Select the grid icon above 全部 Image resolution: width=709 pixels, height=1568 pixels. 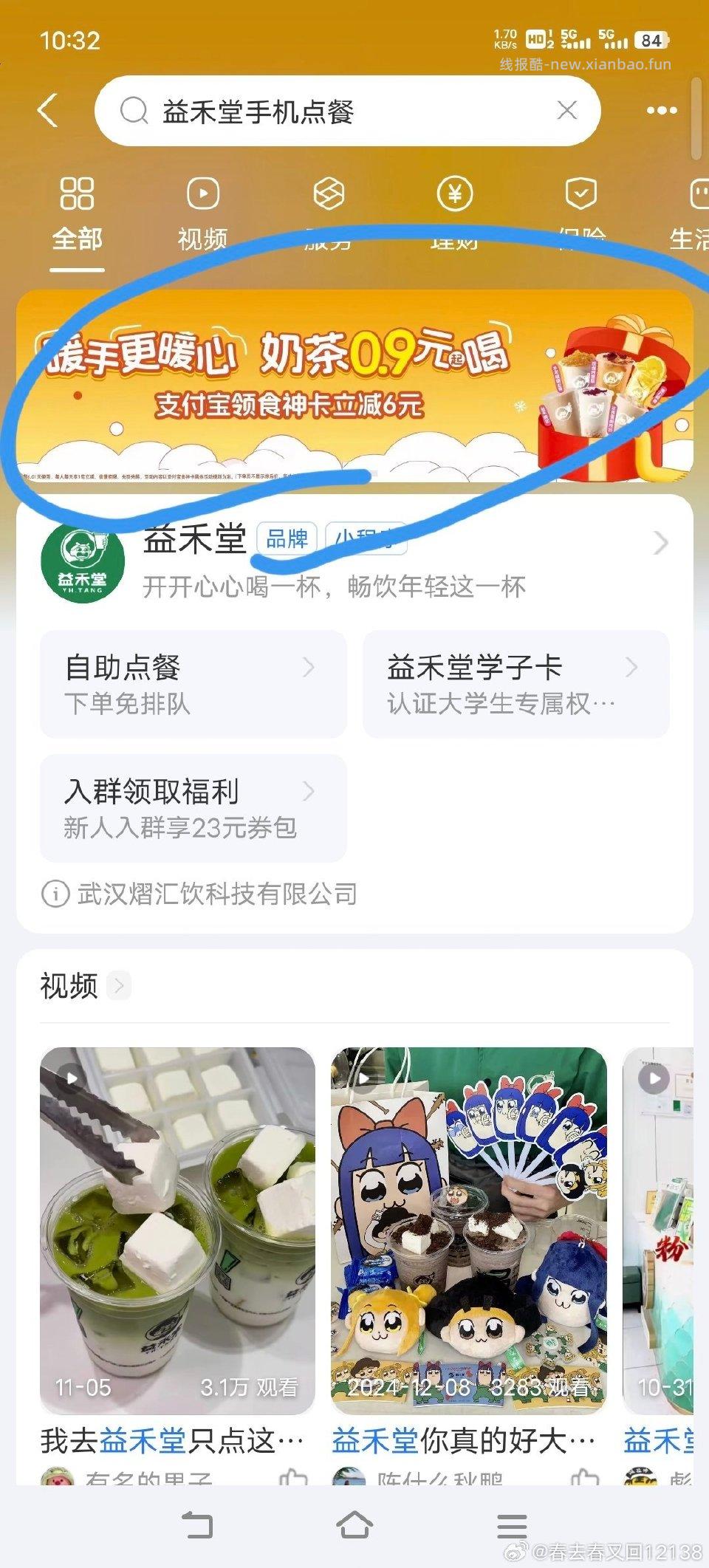tap(77, 195)
